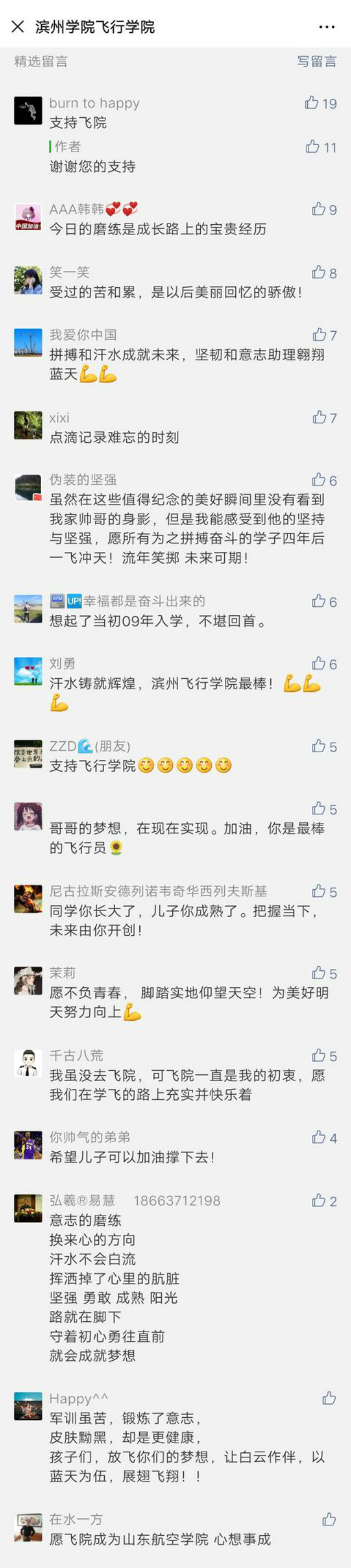Like the Happy^^ comment about 军训
The height and width of the screenshot is (1568, 351).
[x=329, y=1398]
